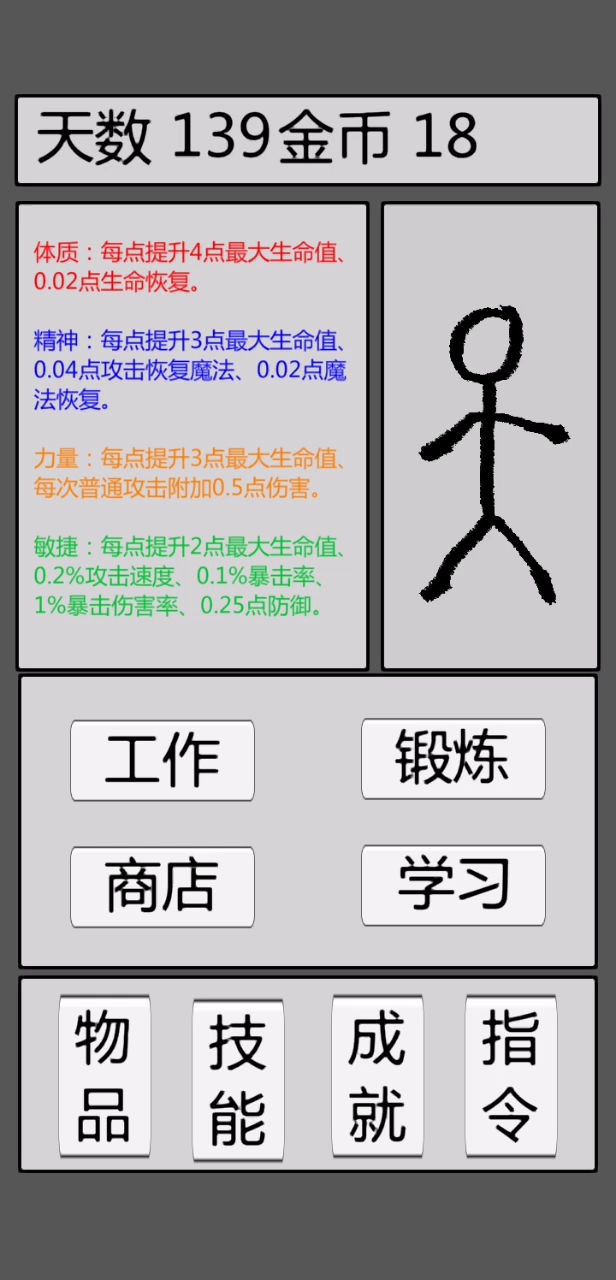Tap the 工作 (work) button
This screenshot has width=616, height=1280.
pos(162,760)
